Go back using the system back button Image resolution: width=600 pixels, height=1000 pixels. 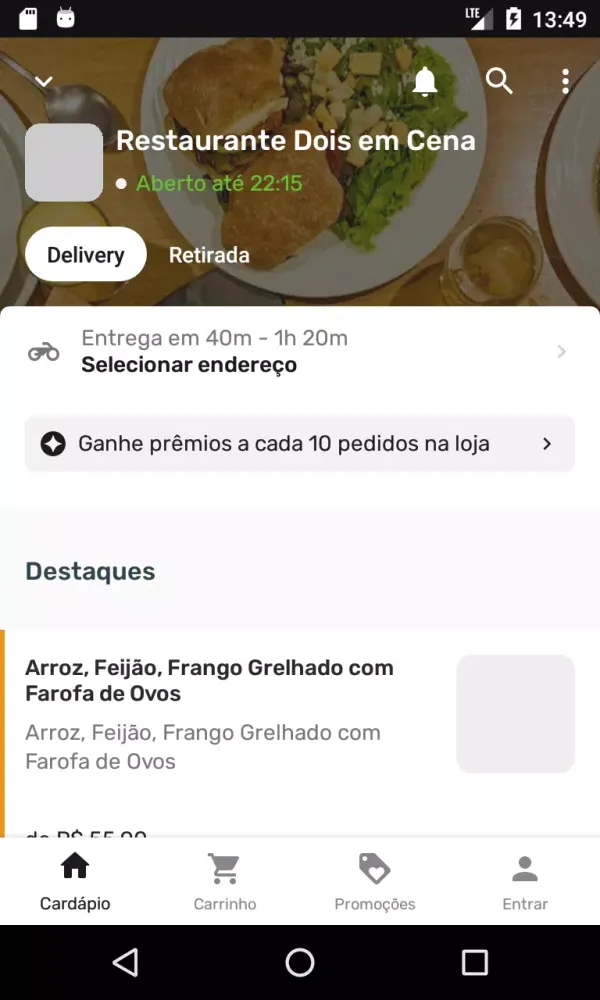125,962
